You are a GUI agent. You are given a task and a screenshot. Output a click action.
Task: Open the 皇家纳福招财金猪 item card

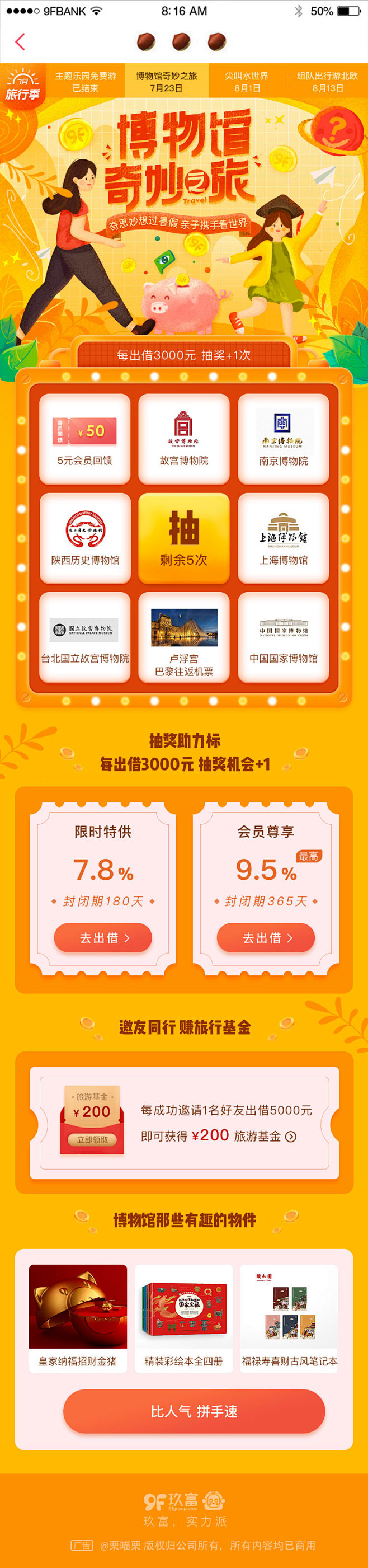click(x=78, y=1318)
